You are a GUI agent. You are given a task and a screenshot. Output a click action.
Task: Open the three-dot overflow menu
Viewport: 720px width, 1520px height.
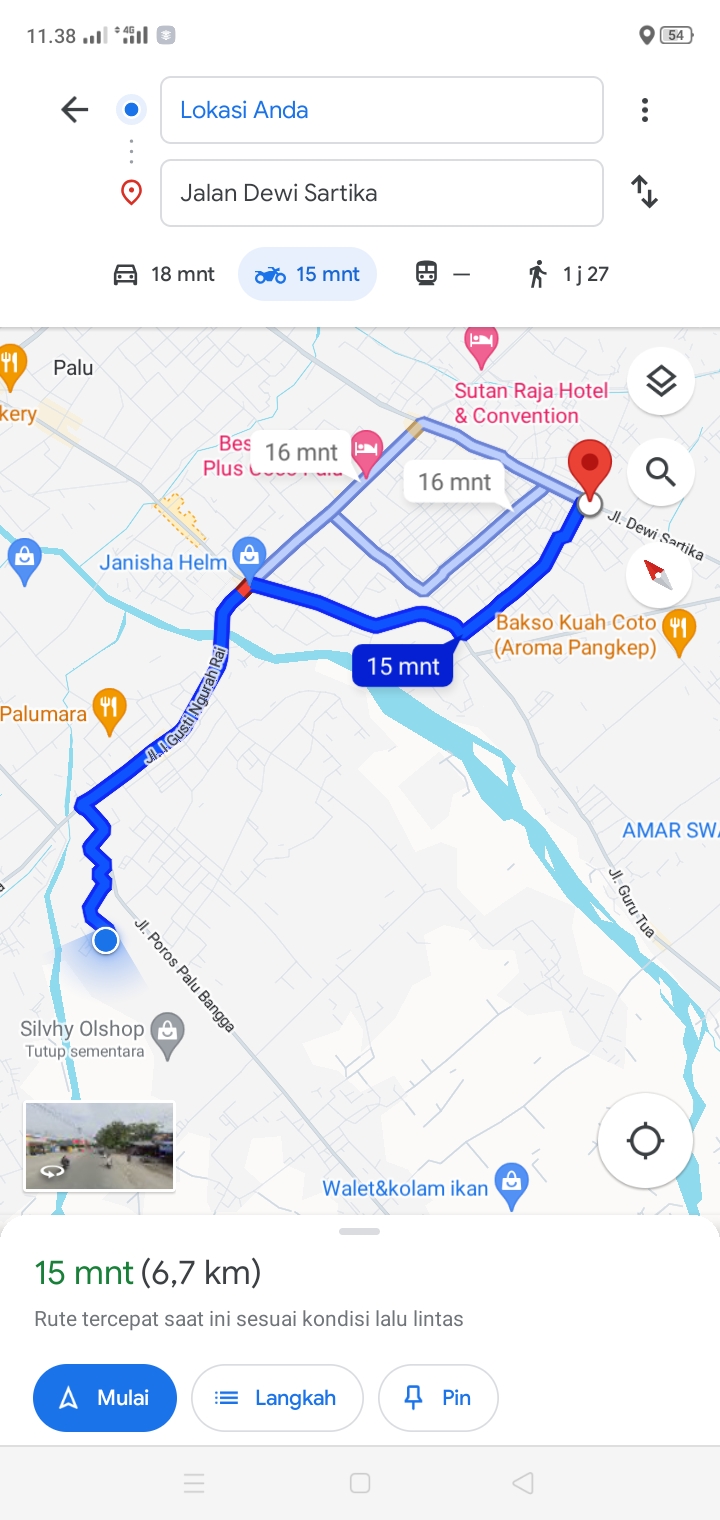tap(645, 110)
